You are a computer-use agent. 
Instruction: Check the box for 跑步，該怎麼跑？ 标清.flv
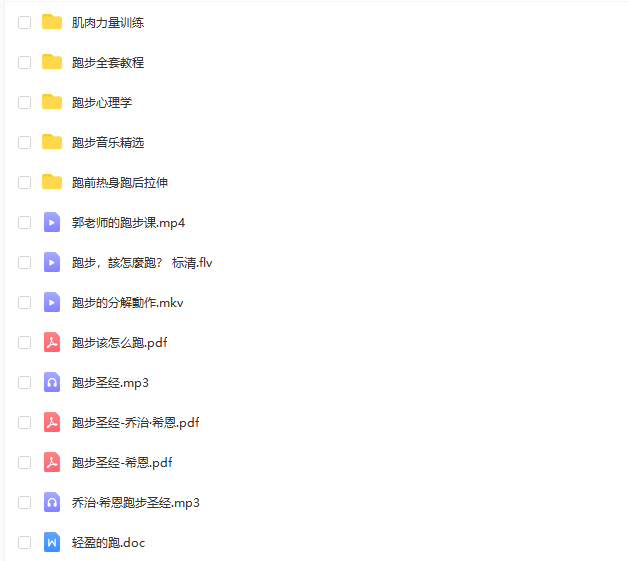coord(25,262)
